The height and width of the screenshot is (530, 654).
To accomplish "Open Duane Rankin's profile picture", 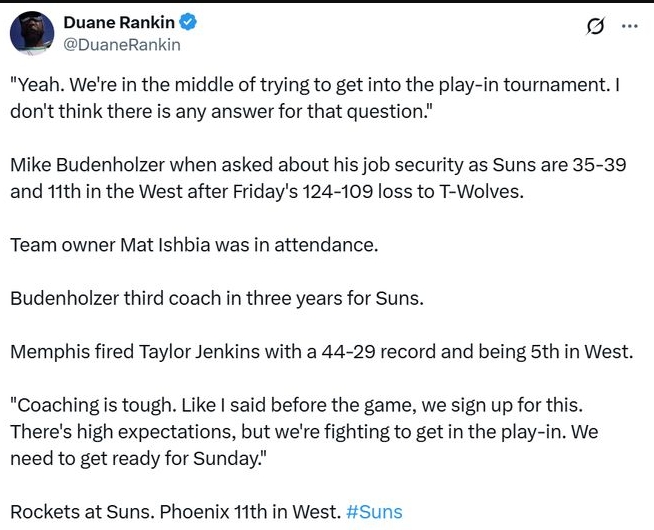I will pos(32,33).
